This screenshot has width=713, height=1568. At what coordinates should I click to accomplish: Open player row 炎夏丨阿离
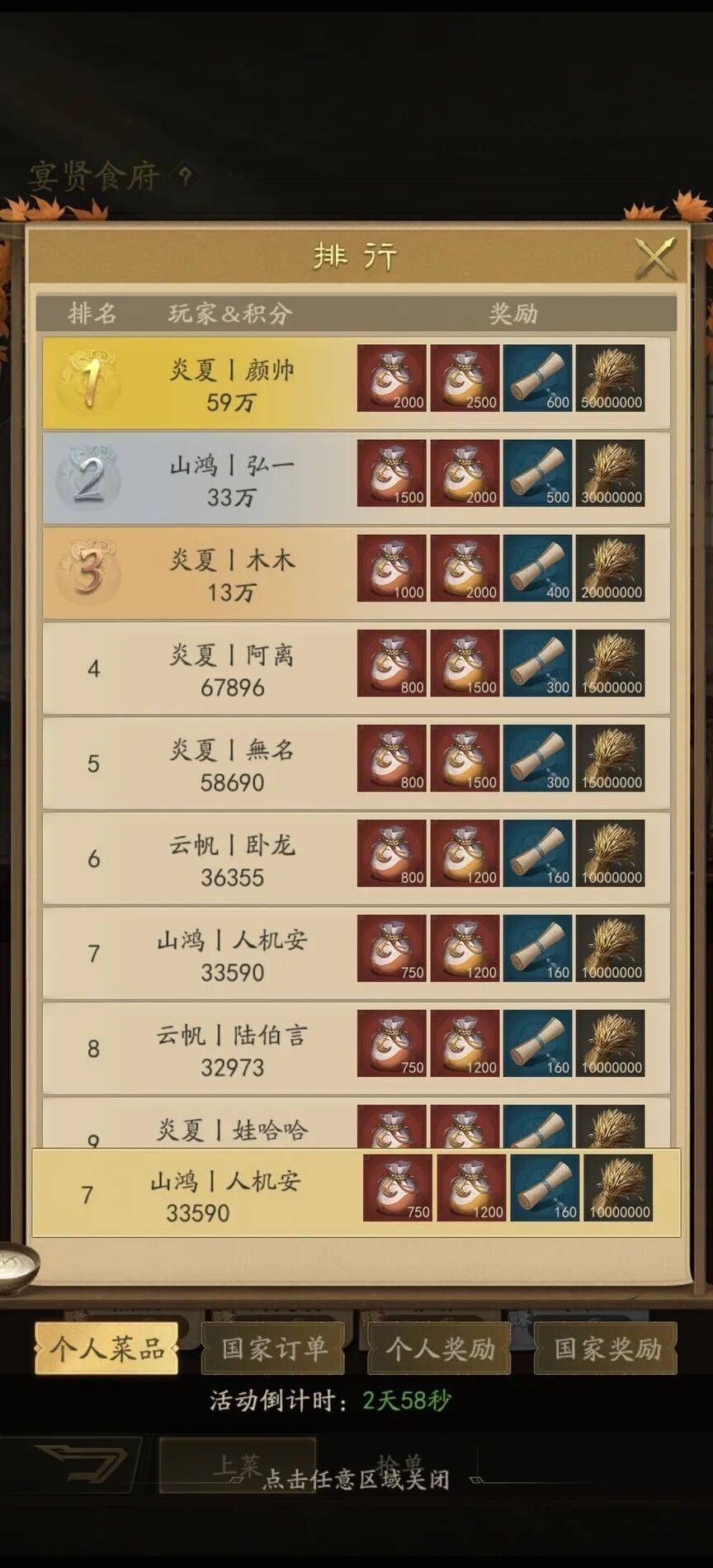pos(231,669)
